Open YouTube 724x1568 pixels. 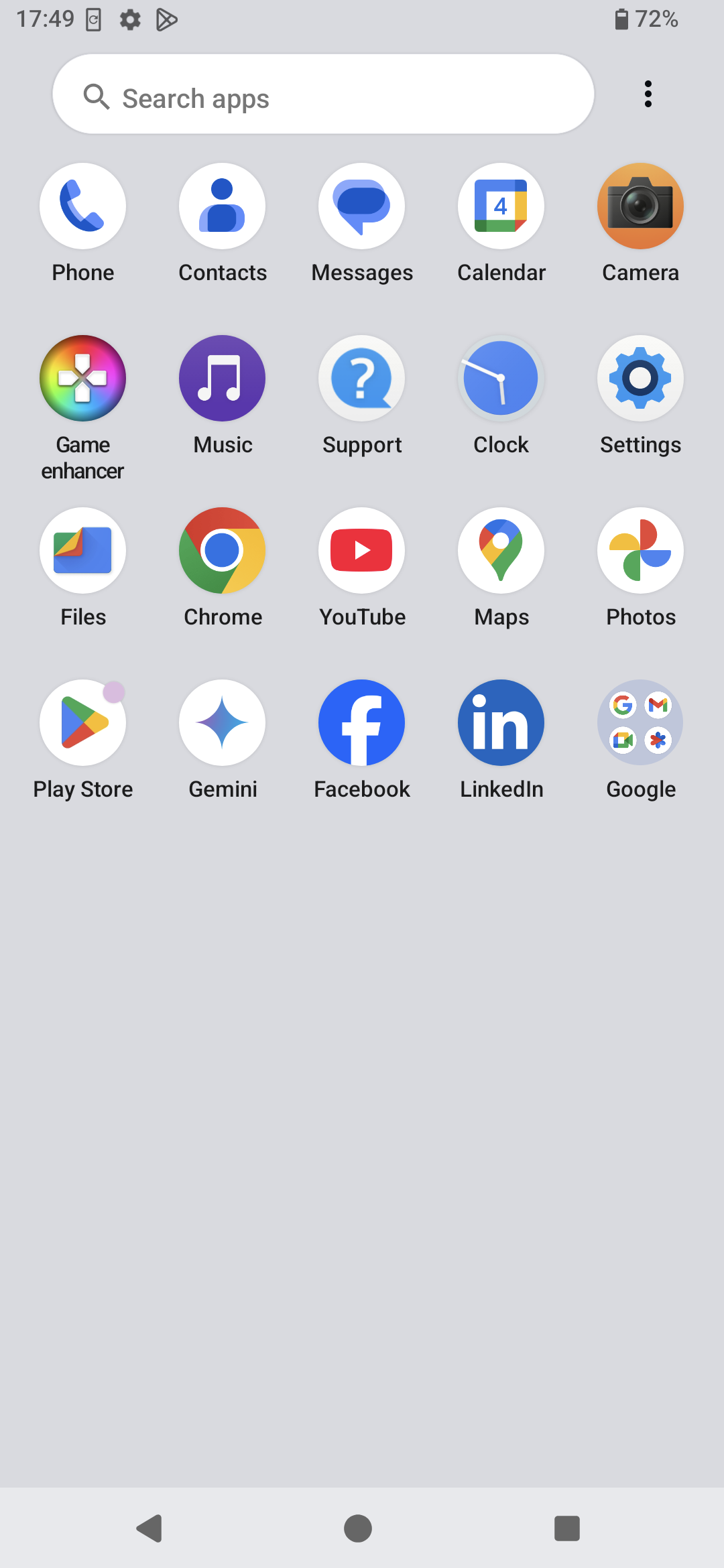(x=361, y=550)
